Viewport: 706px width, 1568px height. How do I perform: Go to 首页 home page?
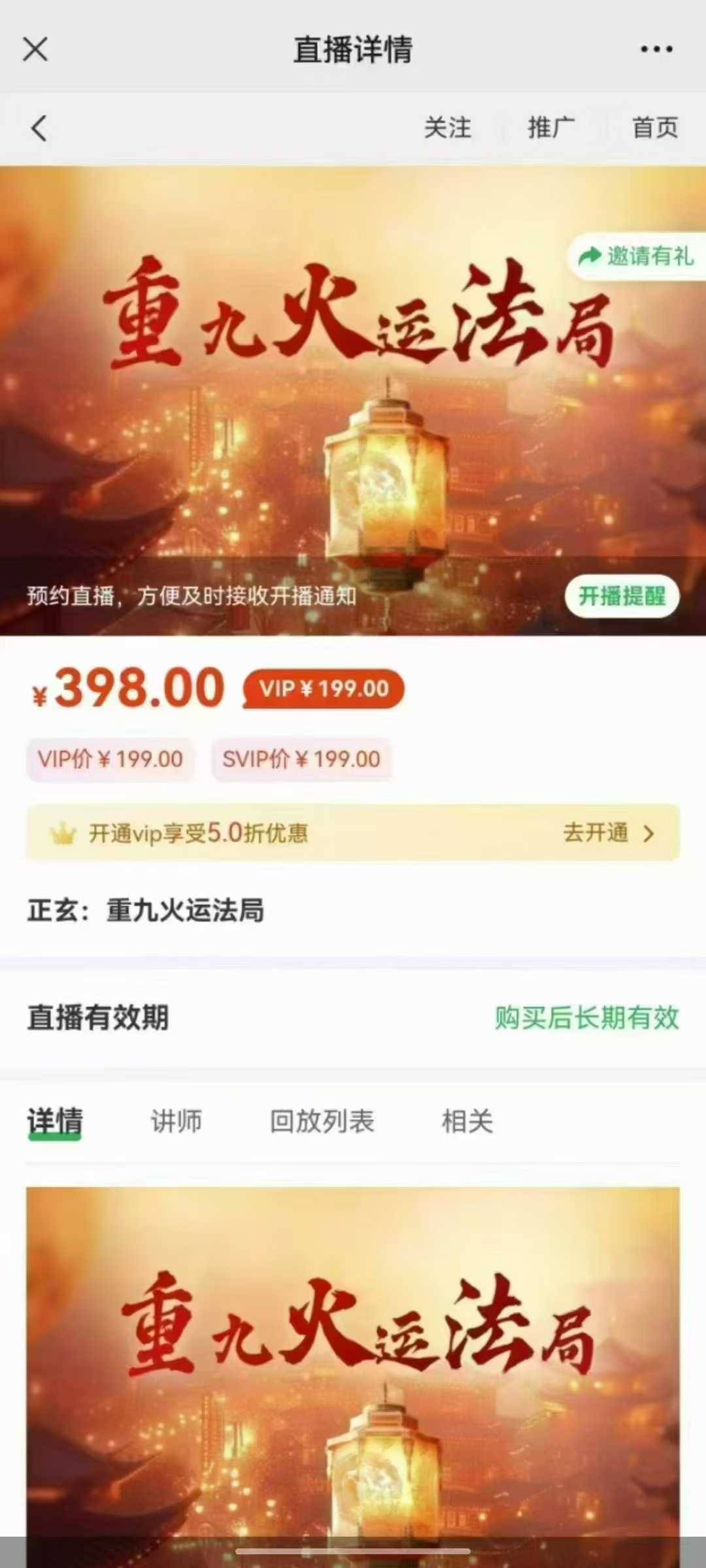click(x=654, y=127)
